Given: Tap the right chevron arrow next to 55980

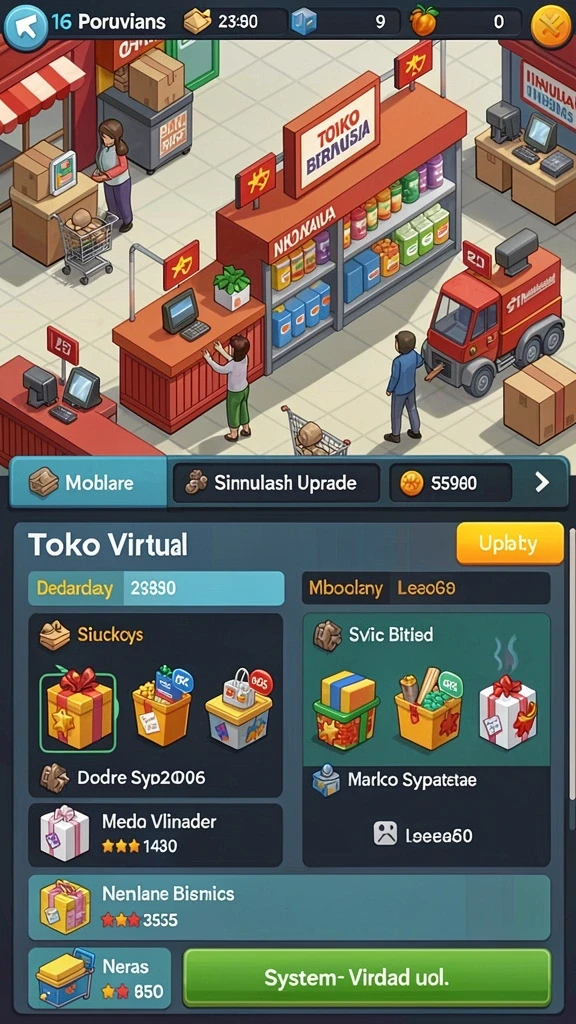Looking at the screenshot, I should 542,483.
